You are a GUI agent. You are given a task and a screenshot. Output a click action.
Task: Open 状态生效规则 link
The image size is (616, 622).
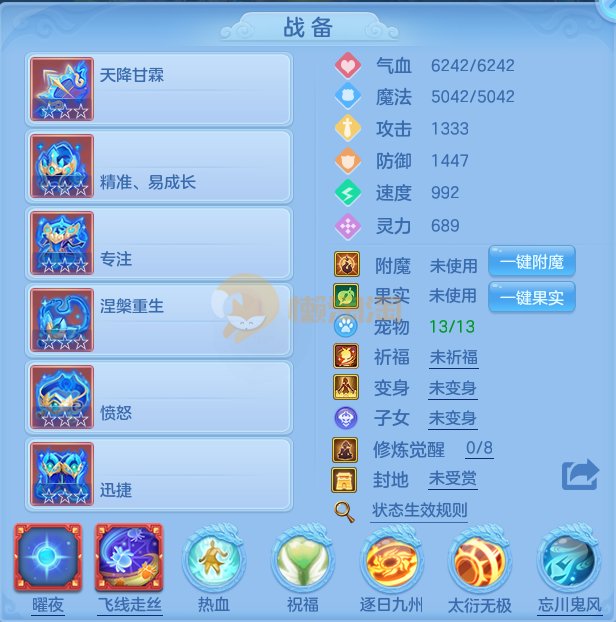pos(418,511)
